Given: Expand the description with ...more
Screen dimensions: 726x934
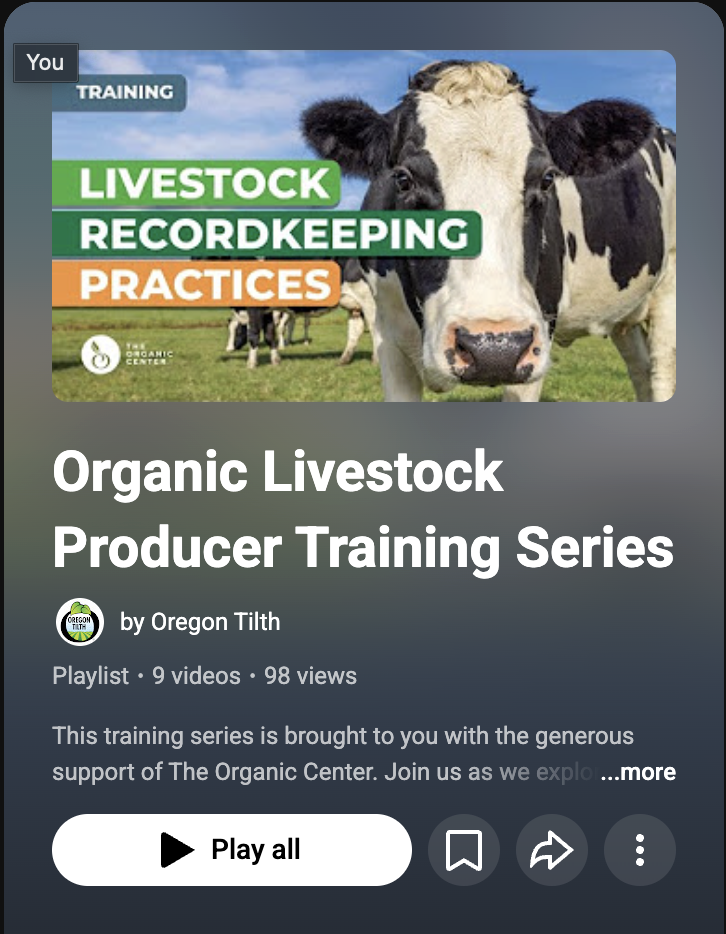Looking at the screenshot, I should (x=638, y=772).
